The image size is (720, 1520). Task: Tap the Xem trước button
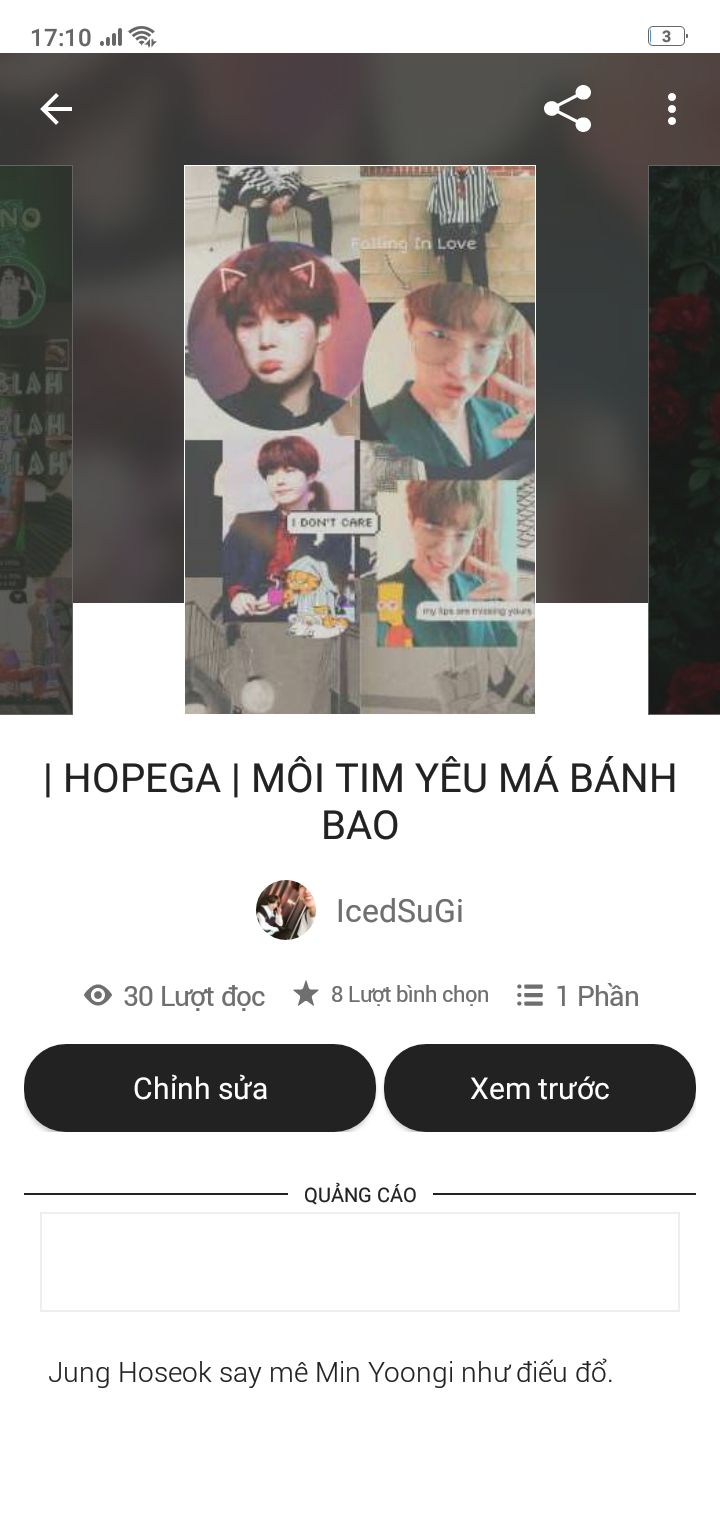(x=539, y=1088)
